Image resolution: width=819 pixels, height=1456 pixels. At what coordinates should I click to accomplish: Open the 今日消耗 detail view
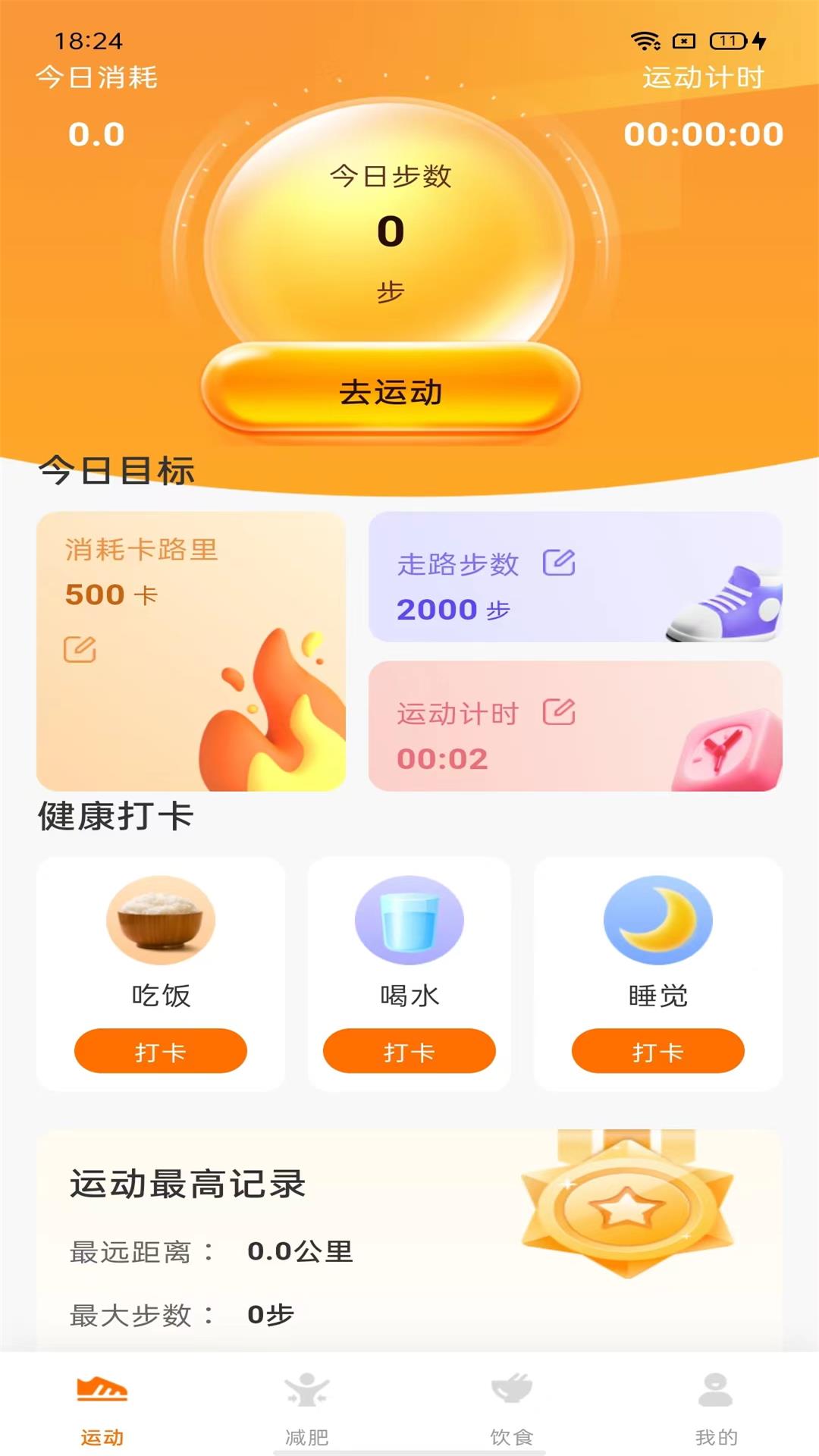(97, 106)
